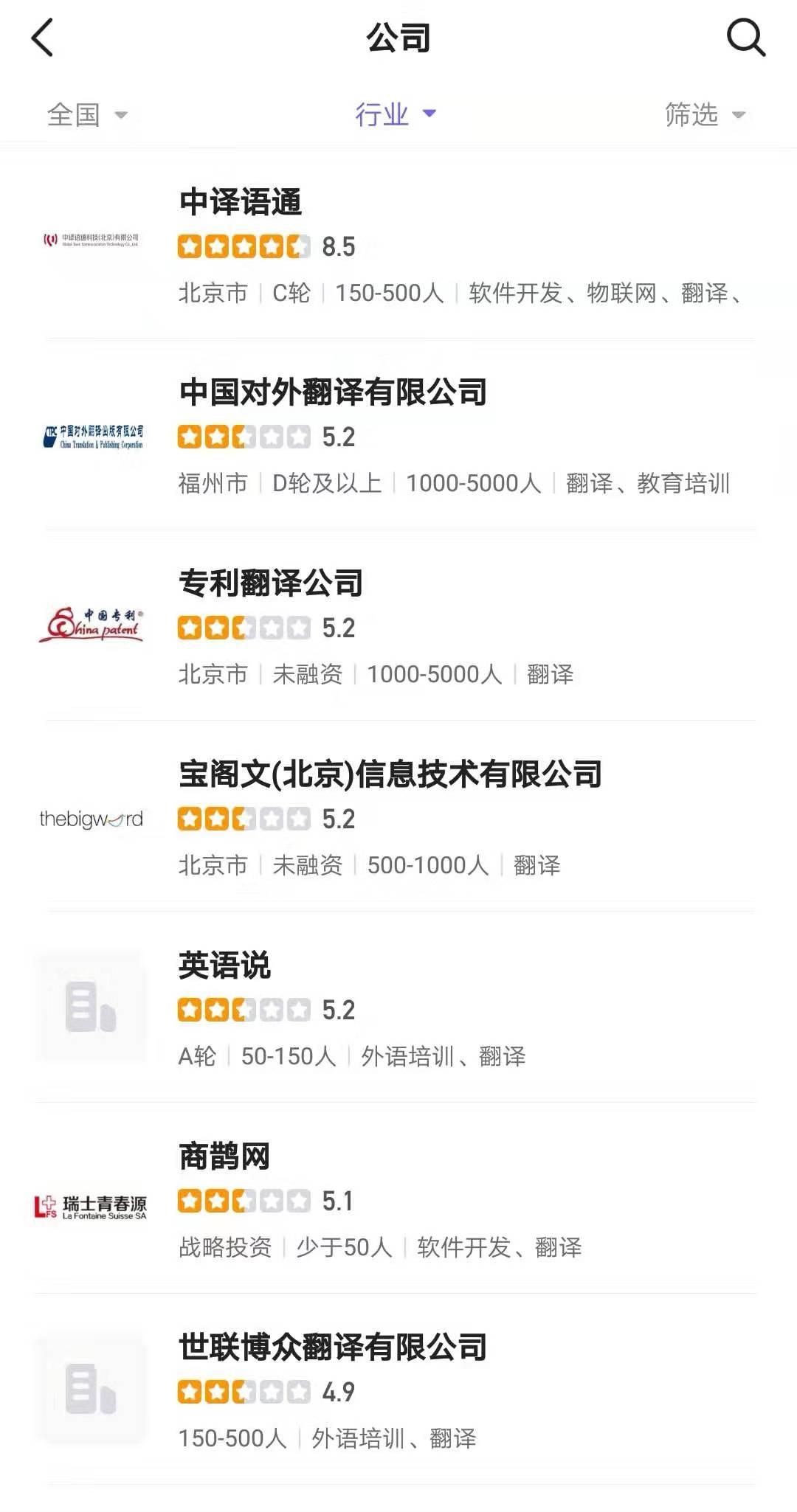Tap the placeholder building icon for 英语说

pos(92,1007)
